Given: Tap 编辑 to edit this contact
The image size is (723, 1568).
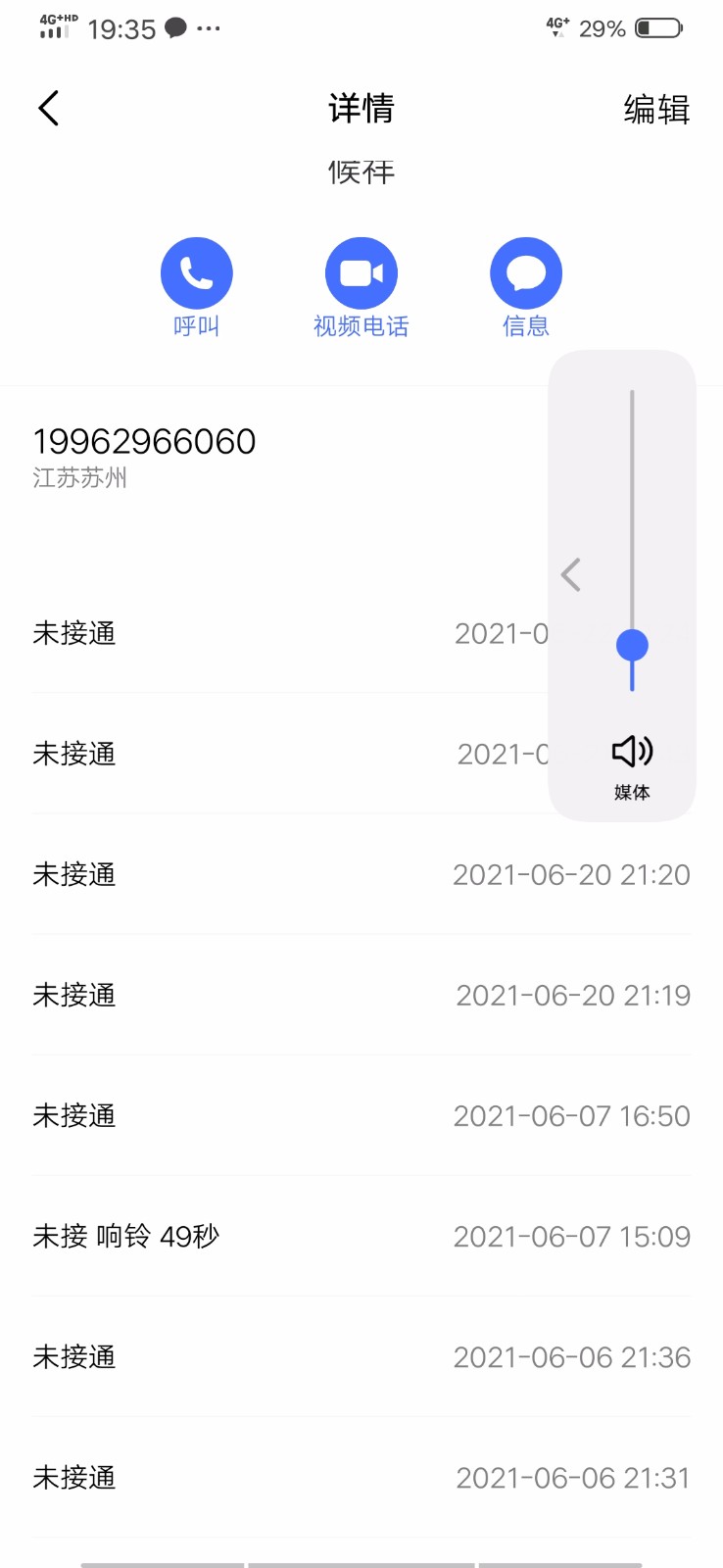Looking at the screenshot, I should coord(656,109).
